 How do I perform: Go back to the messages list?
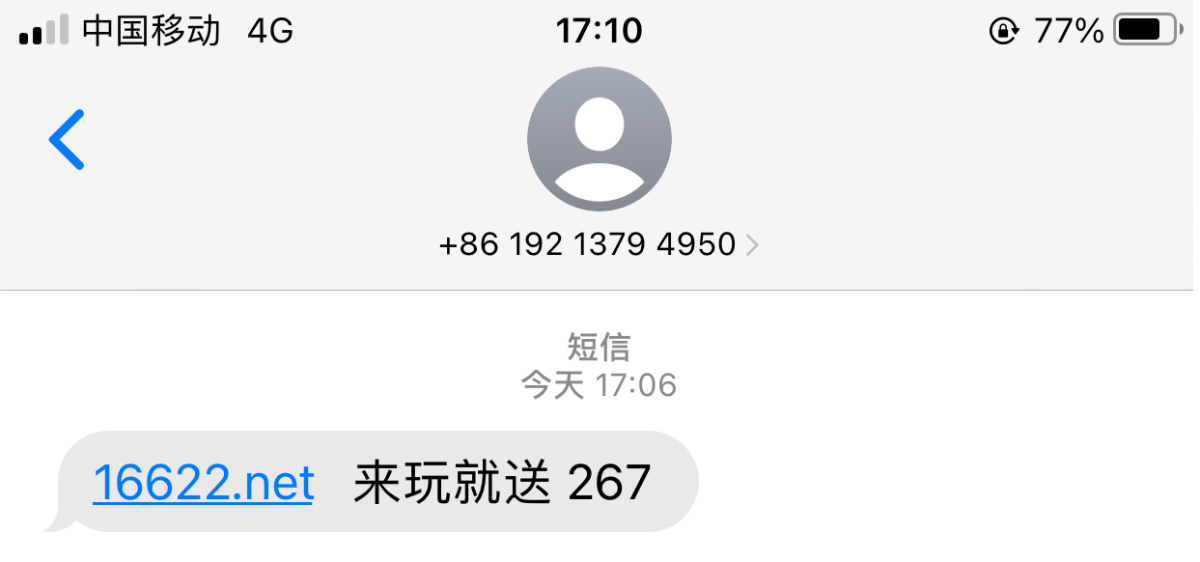[x=67, y=139]
